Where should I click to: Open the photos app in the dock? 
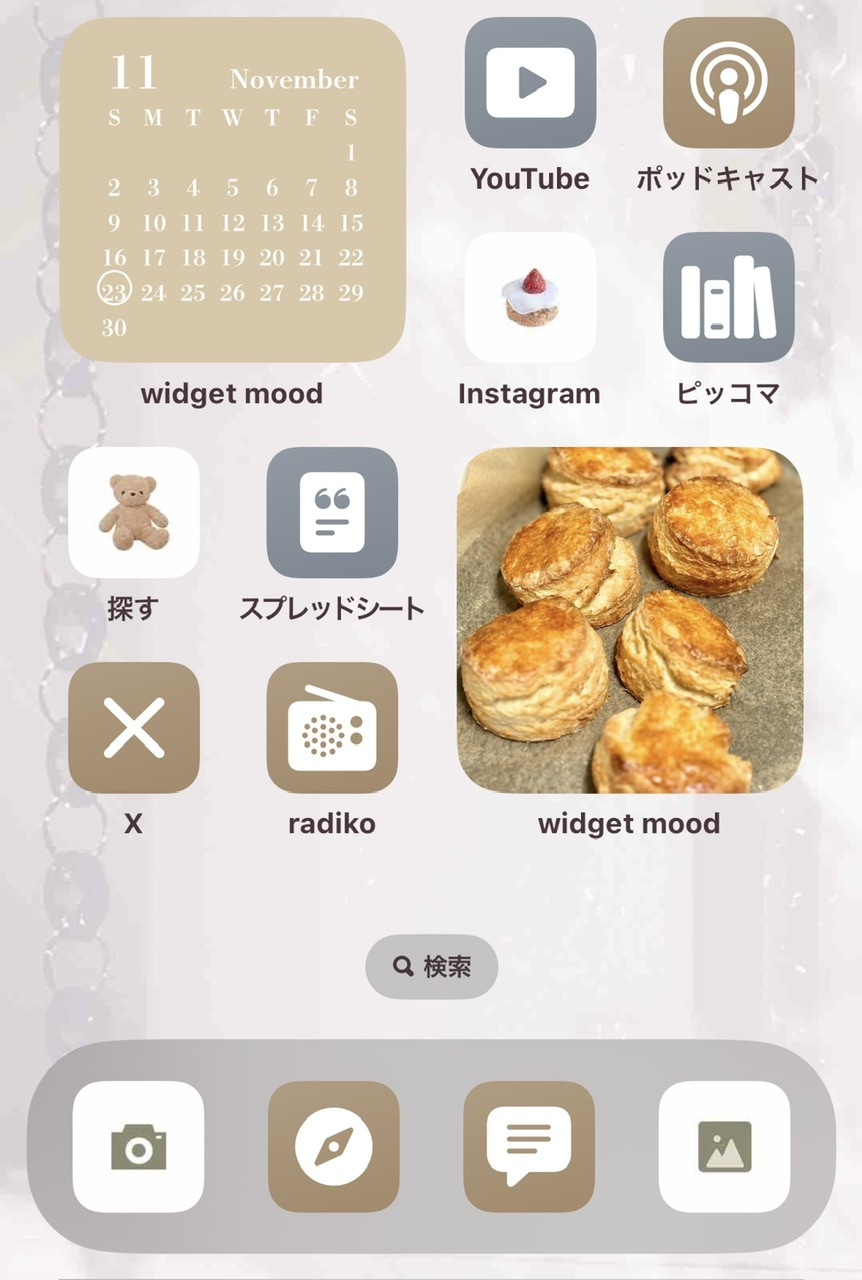point(724,1147)
